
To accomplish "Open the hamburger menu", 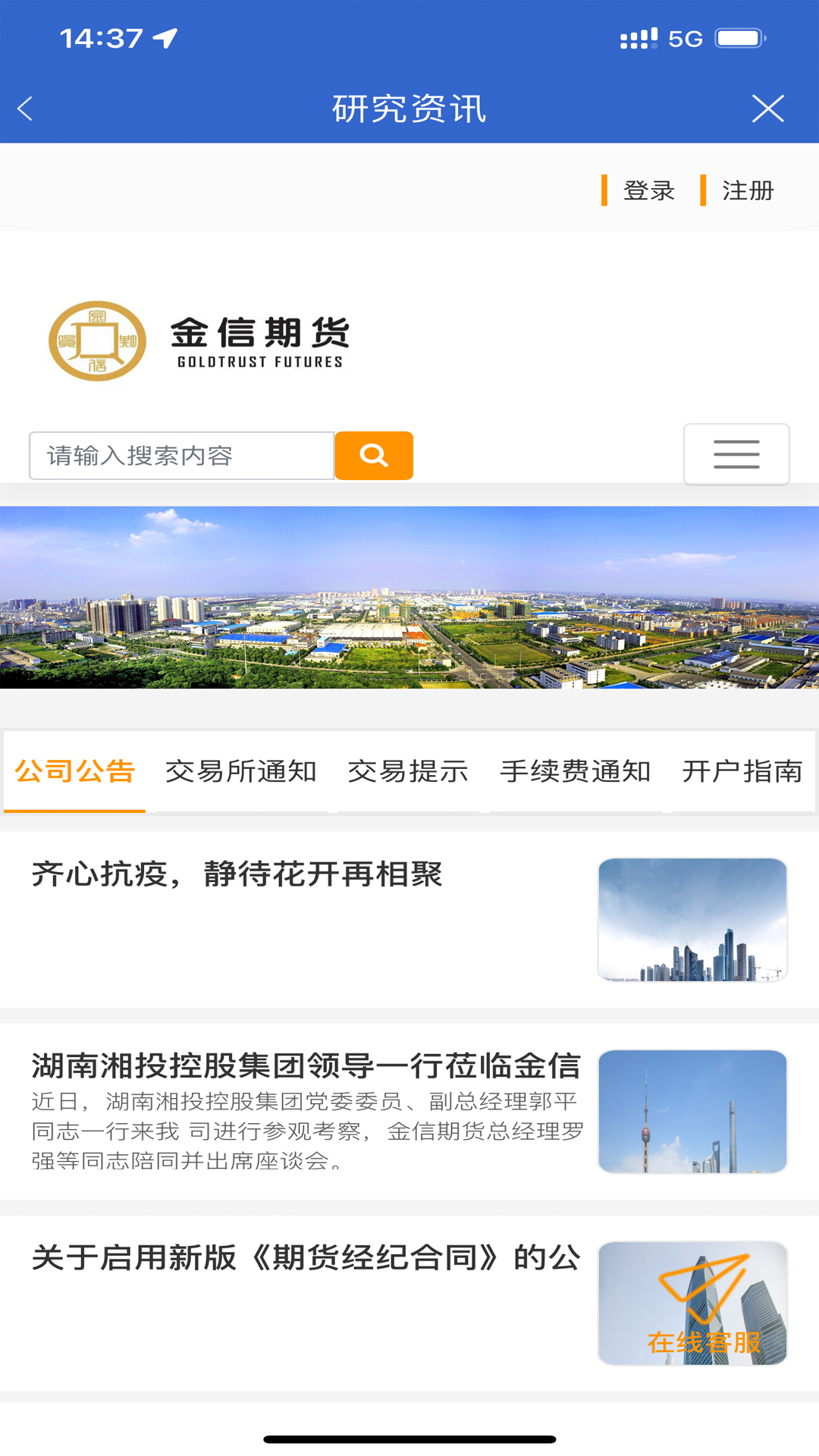I will coord(736,454).
